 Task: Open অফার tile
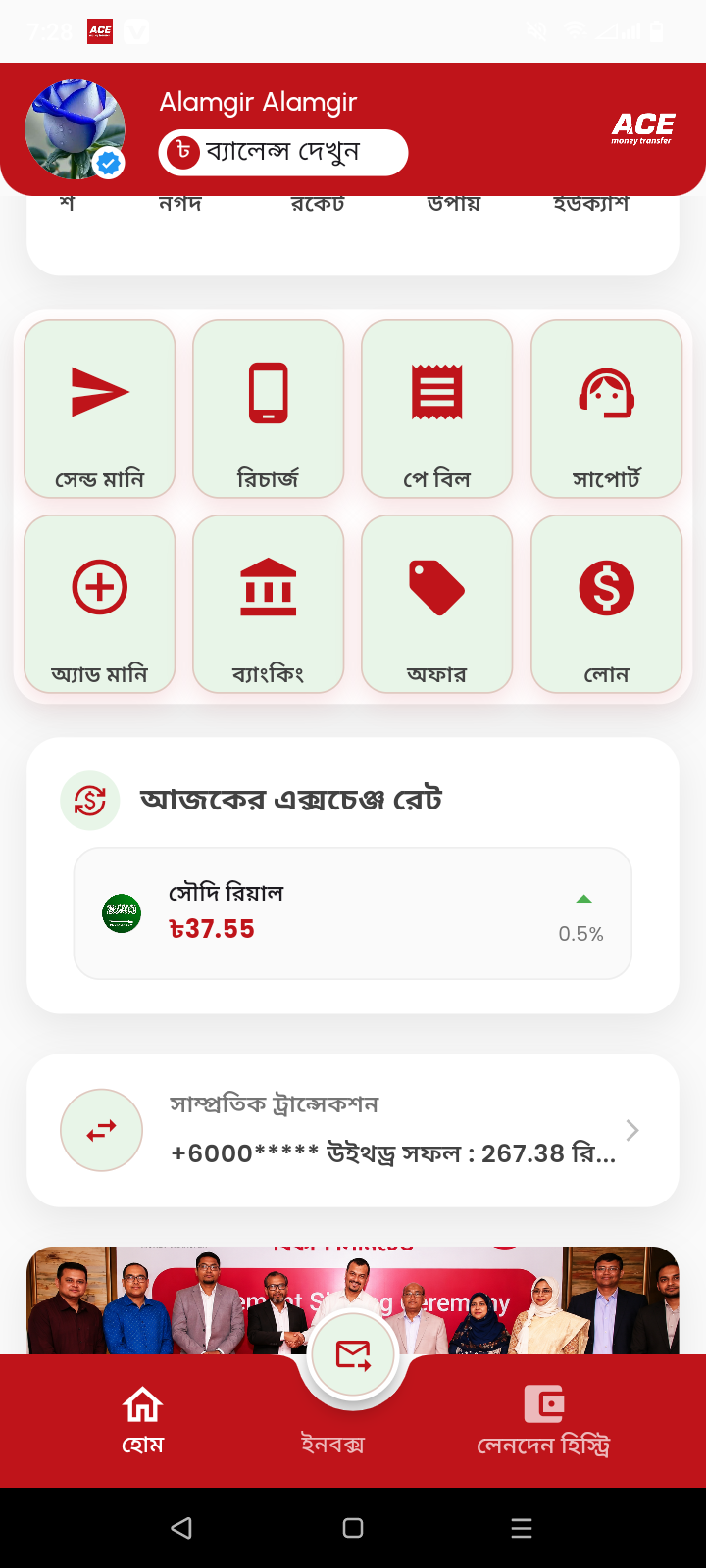click(x=437, y=605)
